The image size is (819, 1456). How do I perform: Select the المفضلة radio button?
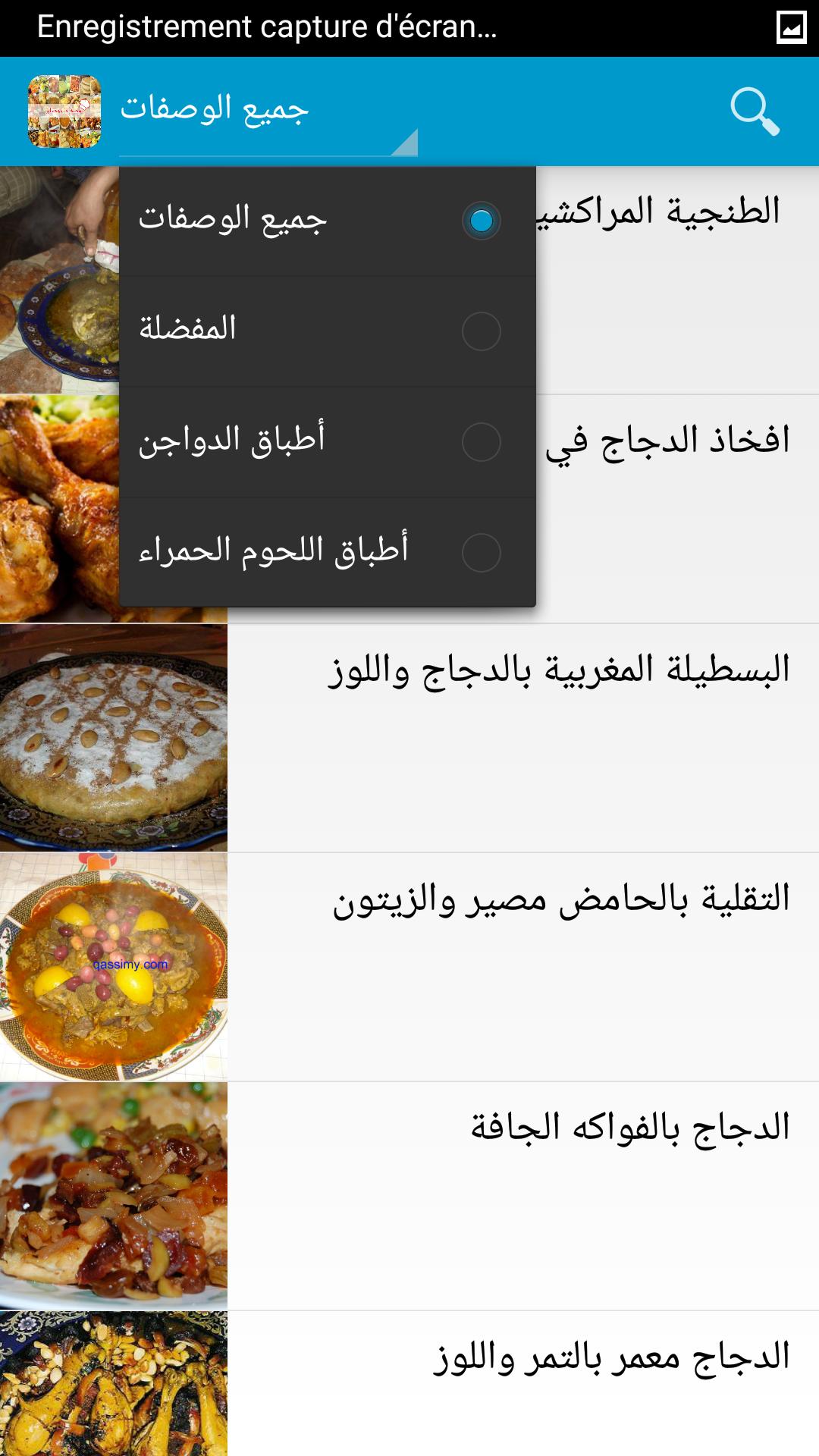coord(482,330)
